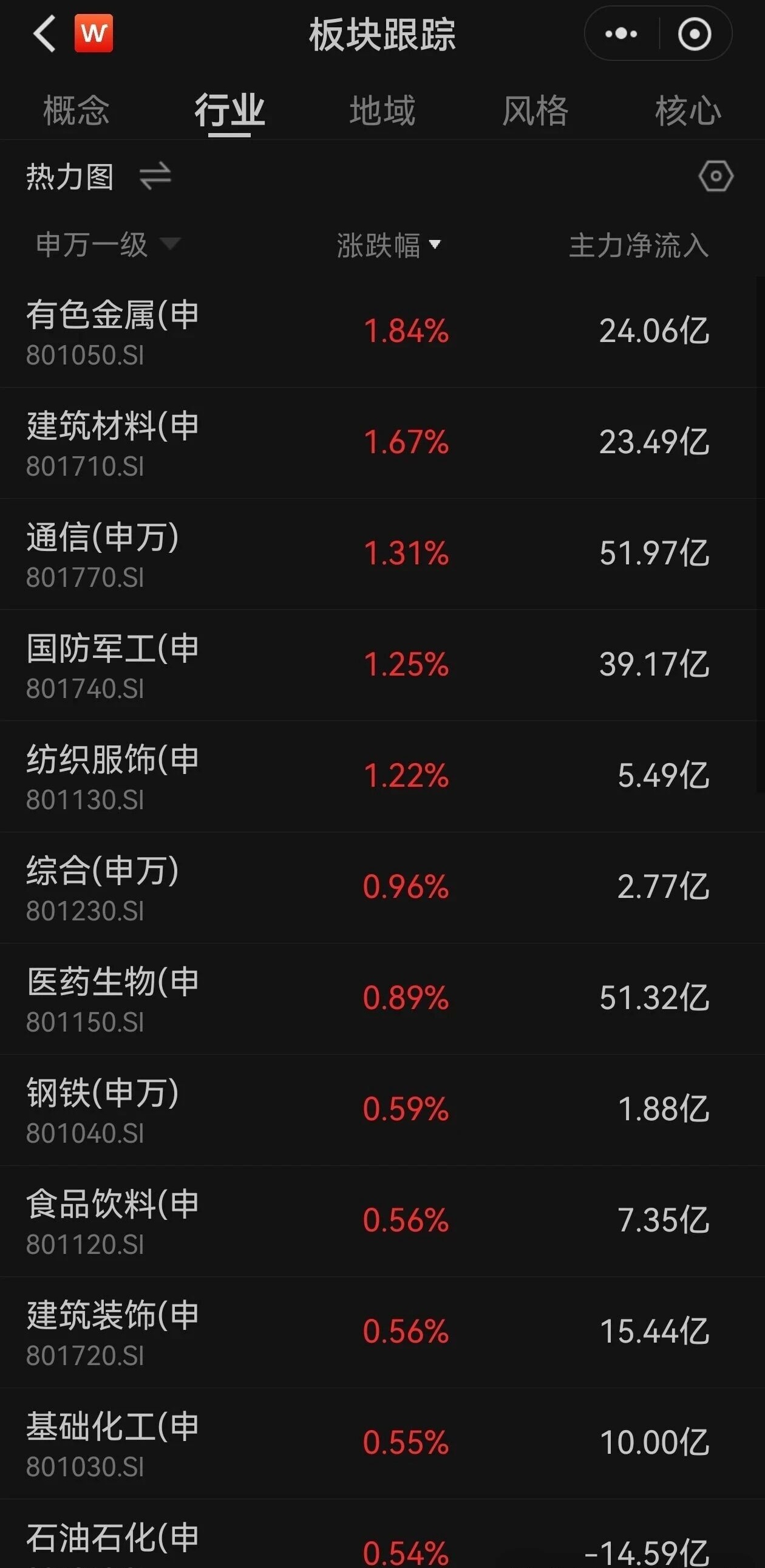Open the hexagon settings icon
Viewport: 765px width, 1568px height.
point(716,177)
